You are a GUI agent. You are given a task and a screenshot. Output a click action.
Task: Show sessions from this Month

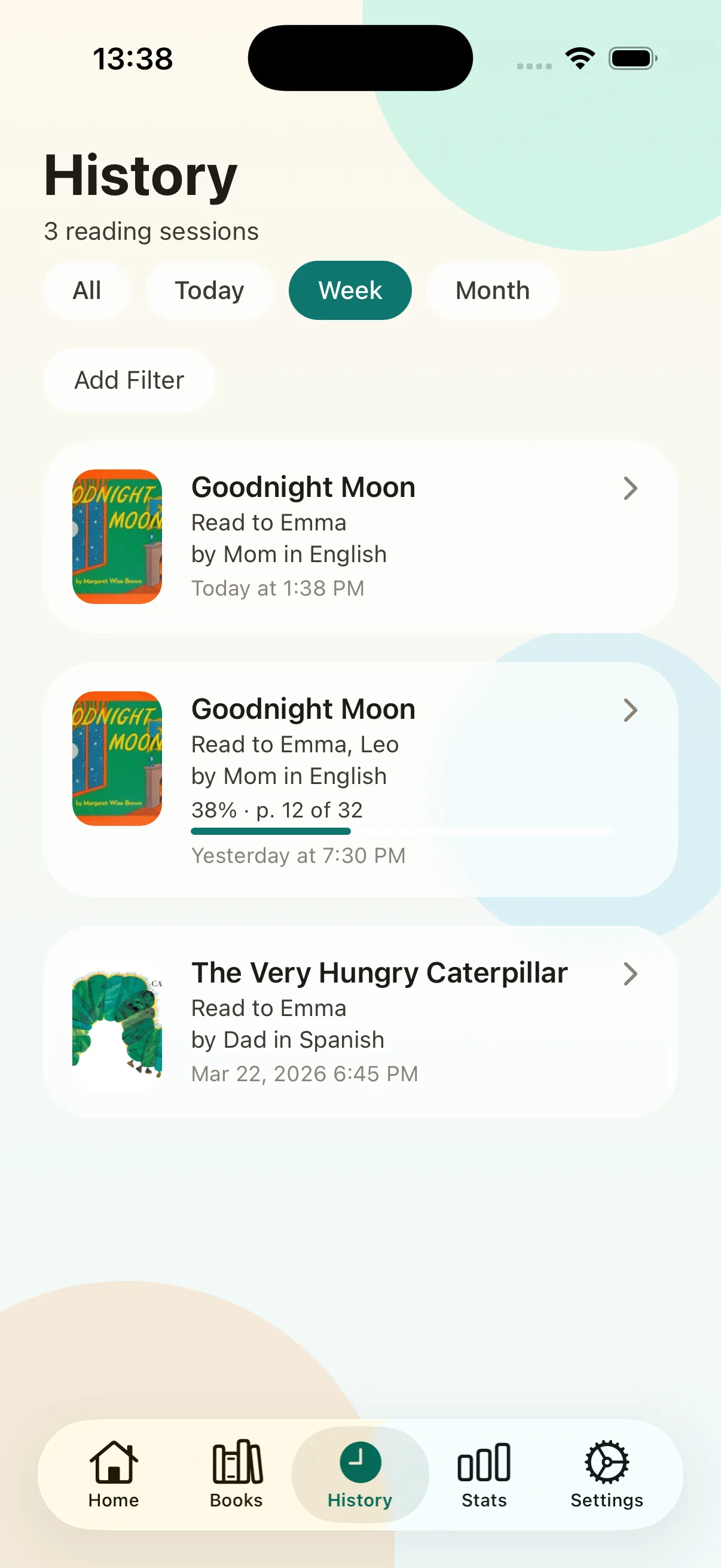click(x=492, y=291)
